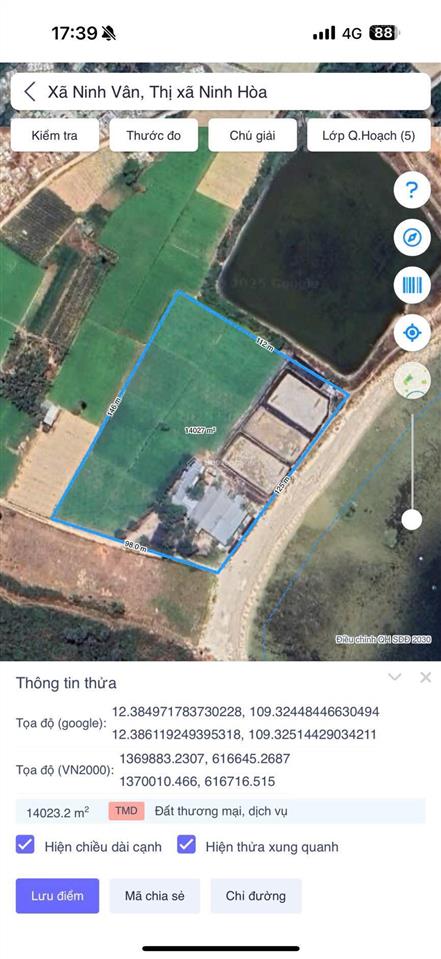Collapse the Thông tin thửa panel
This screenshot has width=441, height=959.
395,676
